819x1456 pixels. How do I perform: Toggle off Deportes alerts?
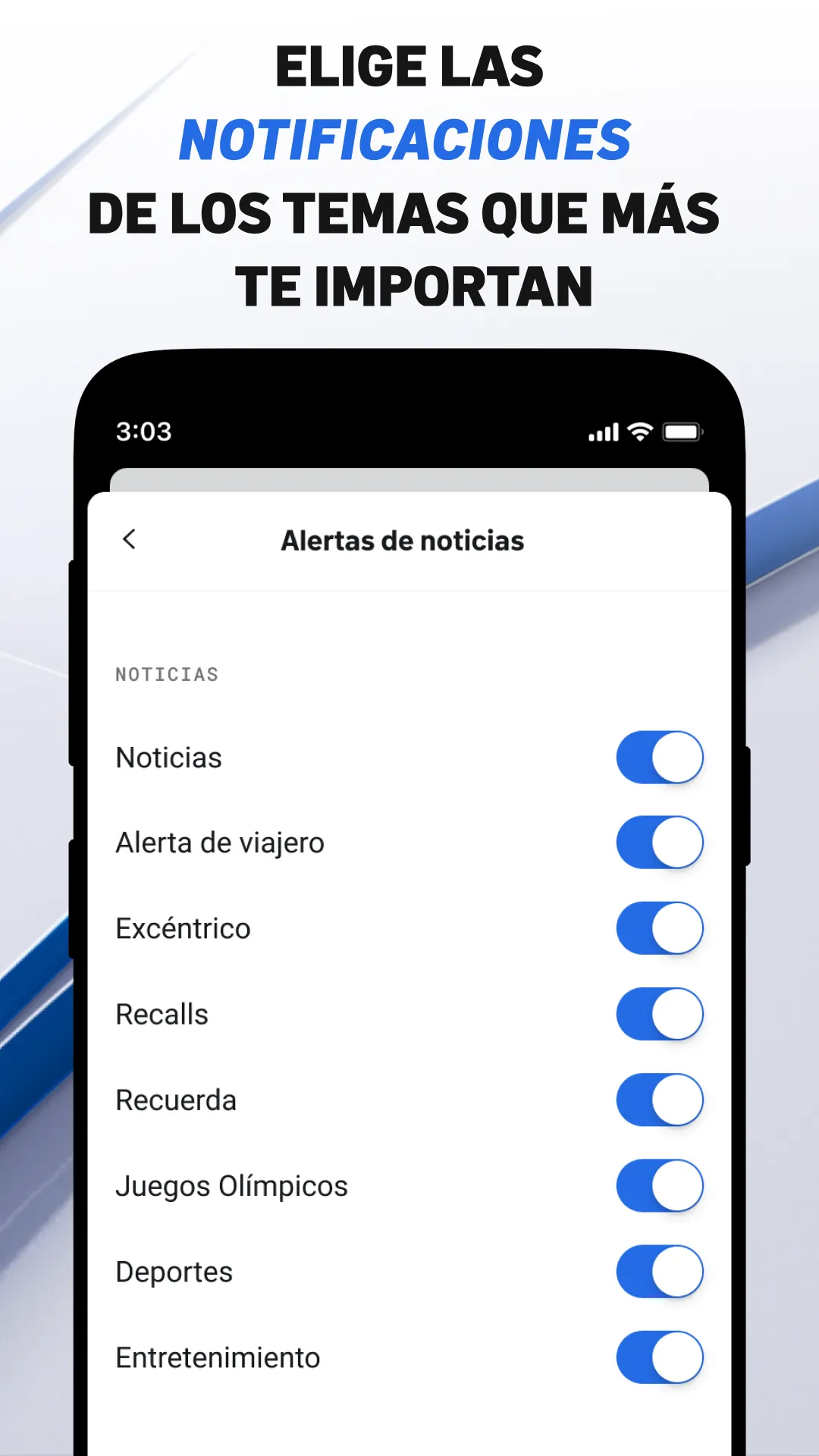(659, 1271)
